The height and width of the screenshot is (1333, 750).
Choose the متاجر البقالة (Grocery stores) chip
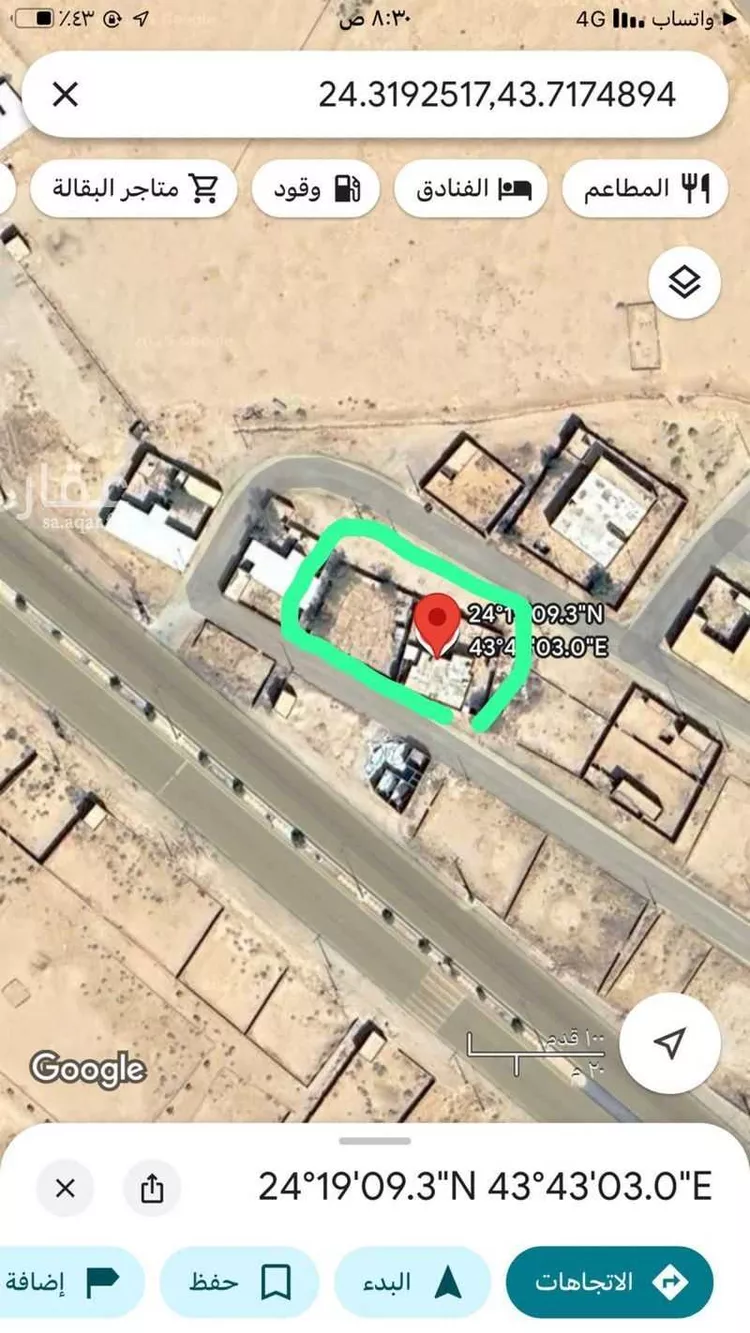(134, 187)
